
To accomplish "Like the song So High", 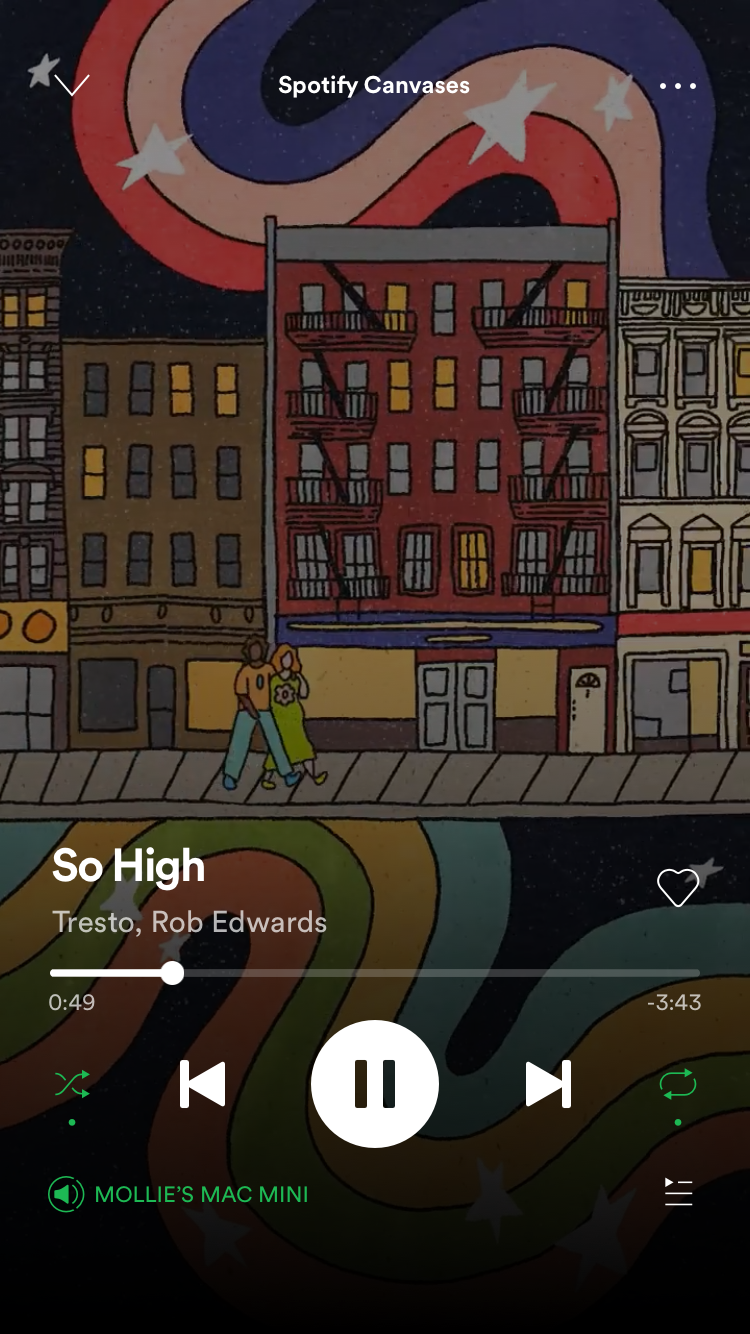I will (677, 886).
